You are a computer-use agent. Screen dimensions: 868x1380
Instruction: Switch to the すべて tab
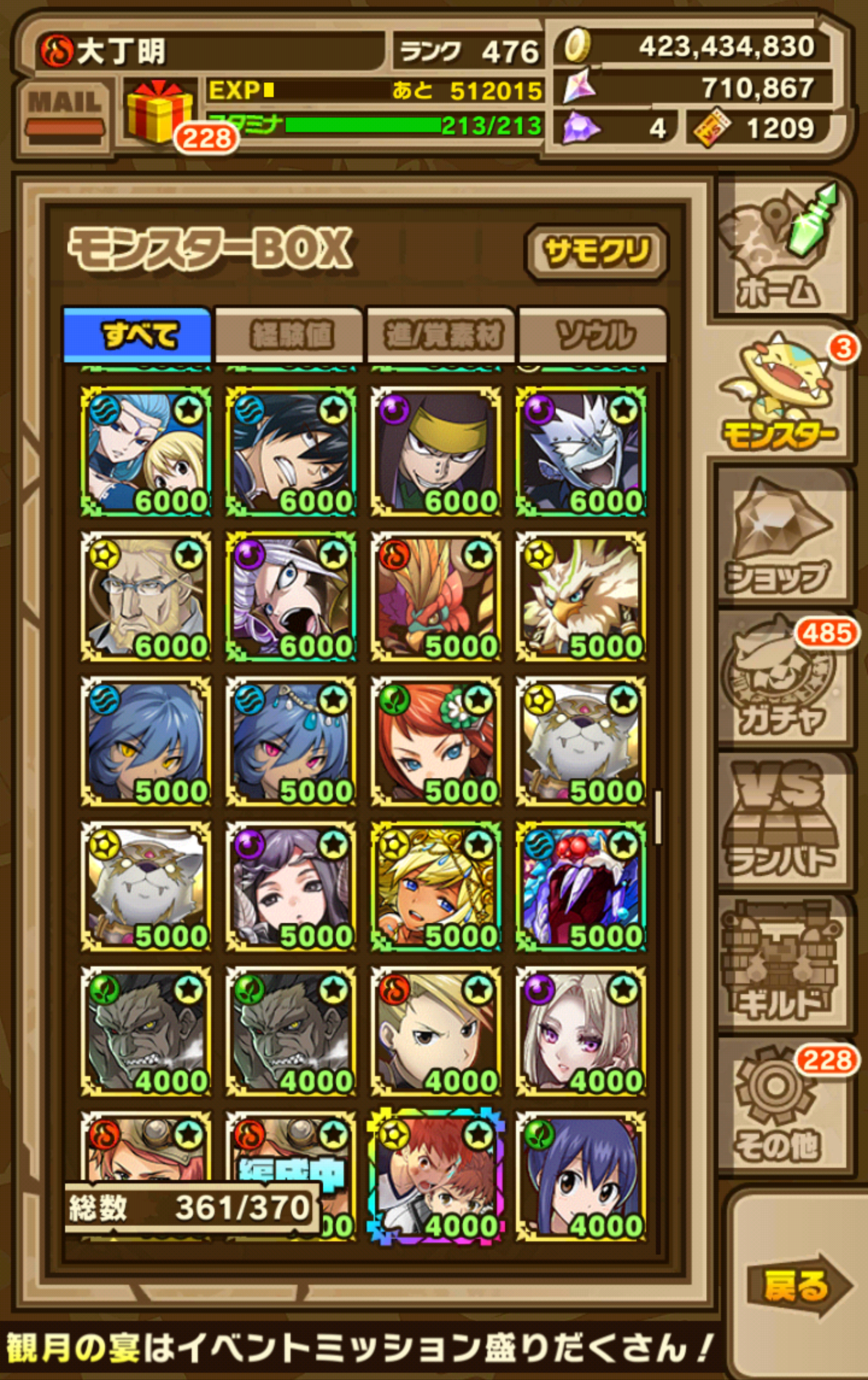(x=138, y=336)
